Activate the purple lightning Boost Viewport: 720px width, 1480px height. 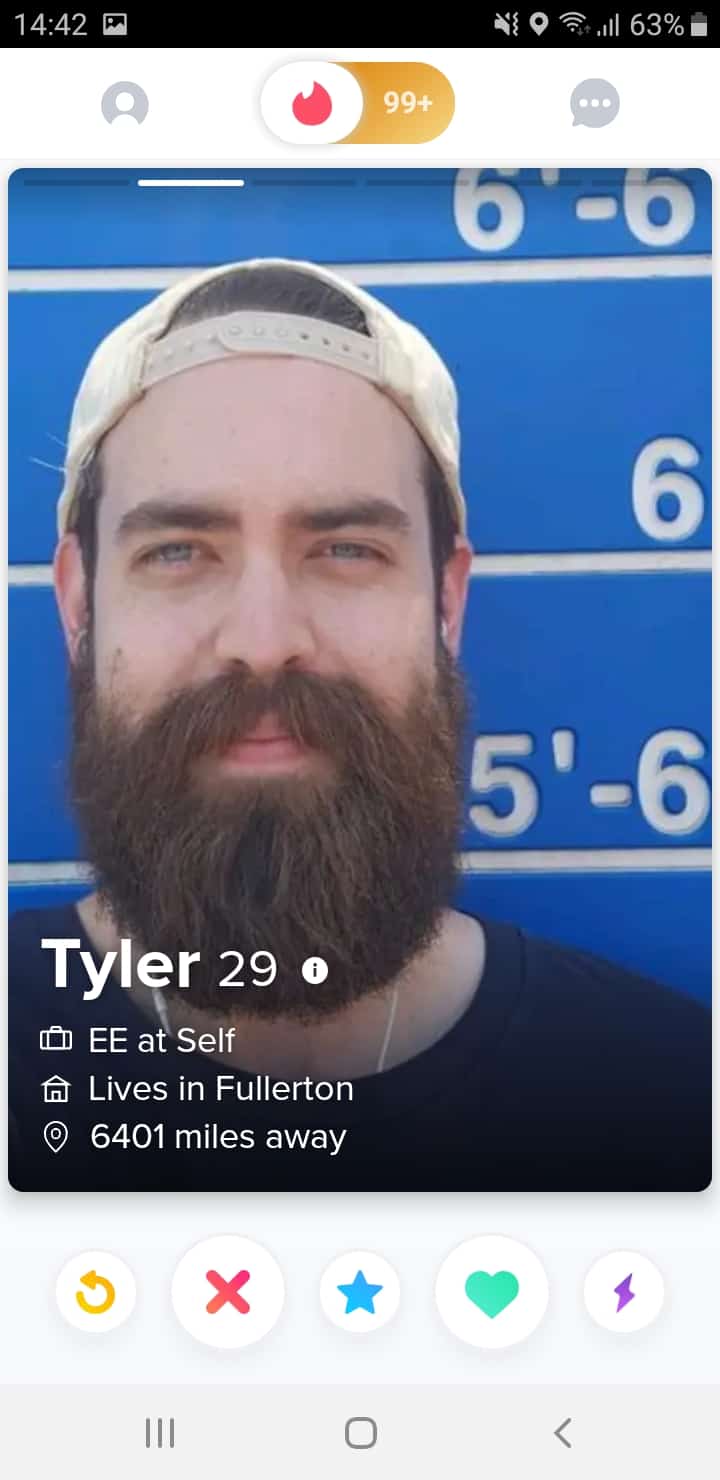624,1292
